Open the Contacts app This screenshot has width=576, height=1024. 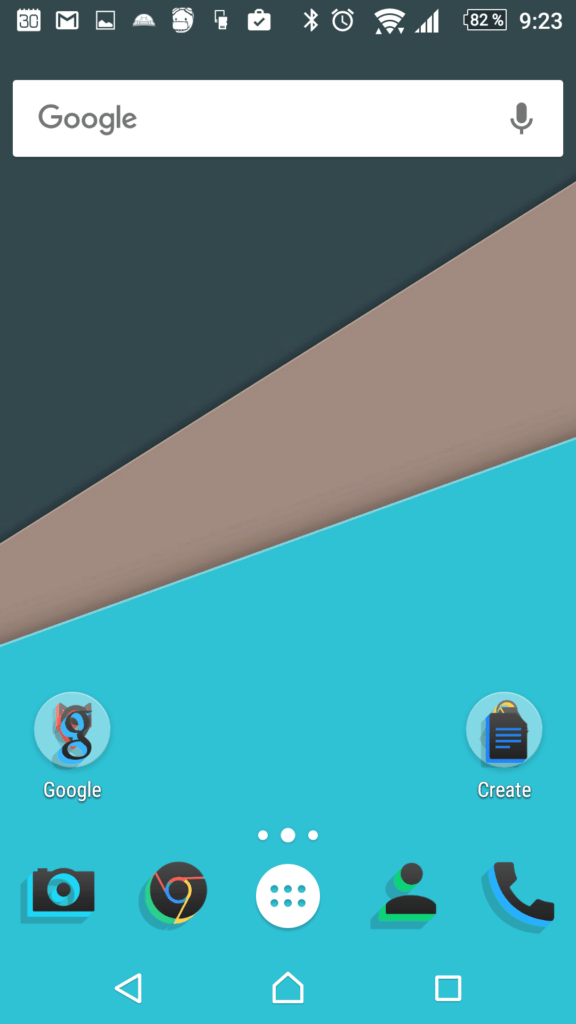(404, 895)
